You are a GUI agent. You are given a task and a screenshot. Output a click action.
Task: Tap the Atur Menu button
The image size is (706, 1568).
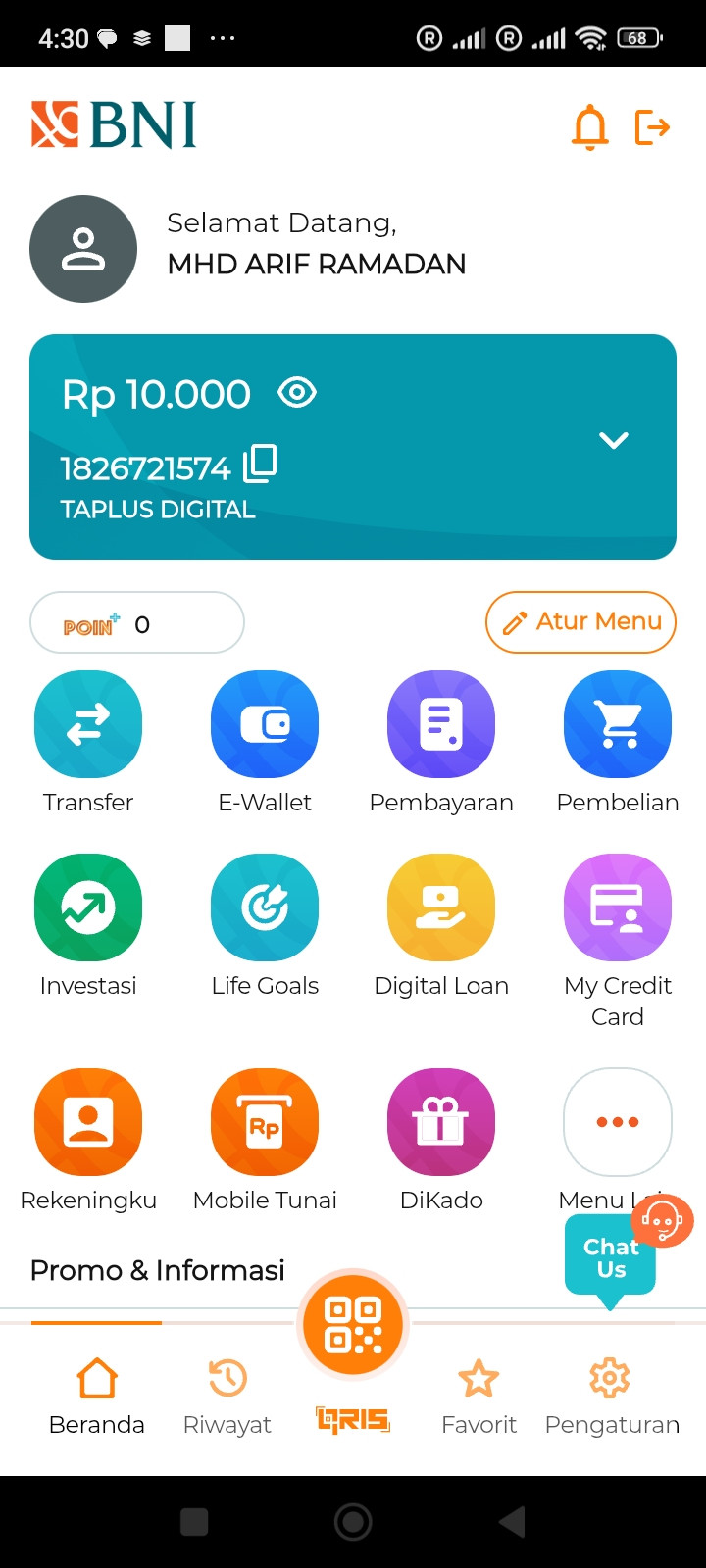tap(580, 622)
